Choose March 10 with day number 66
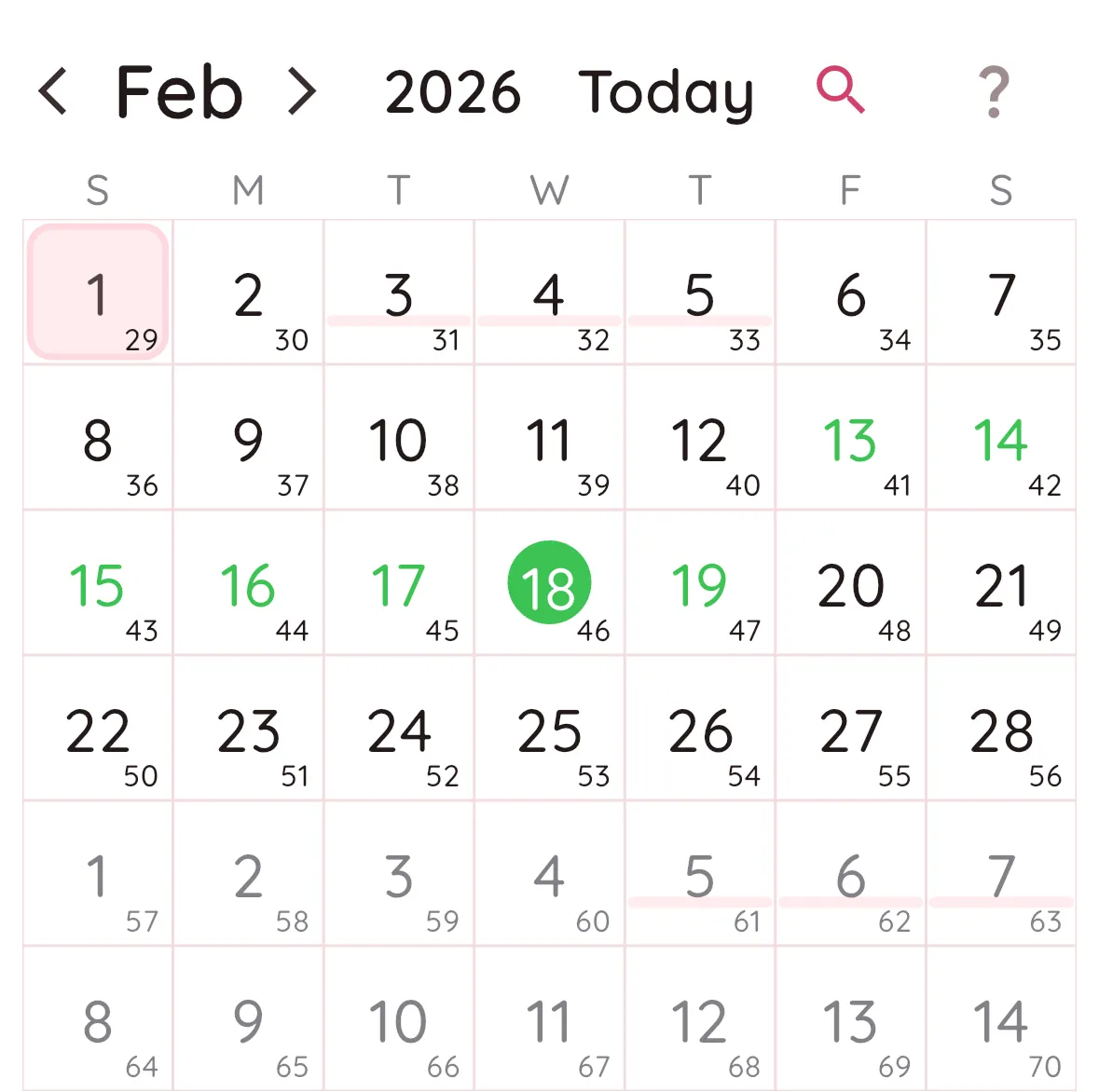The height and width of the screenshot is (1092, 1099). [x=399, y=1019]
